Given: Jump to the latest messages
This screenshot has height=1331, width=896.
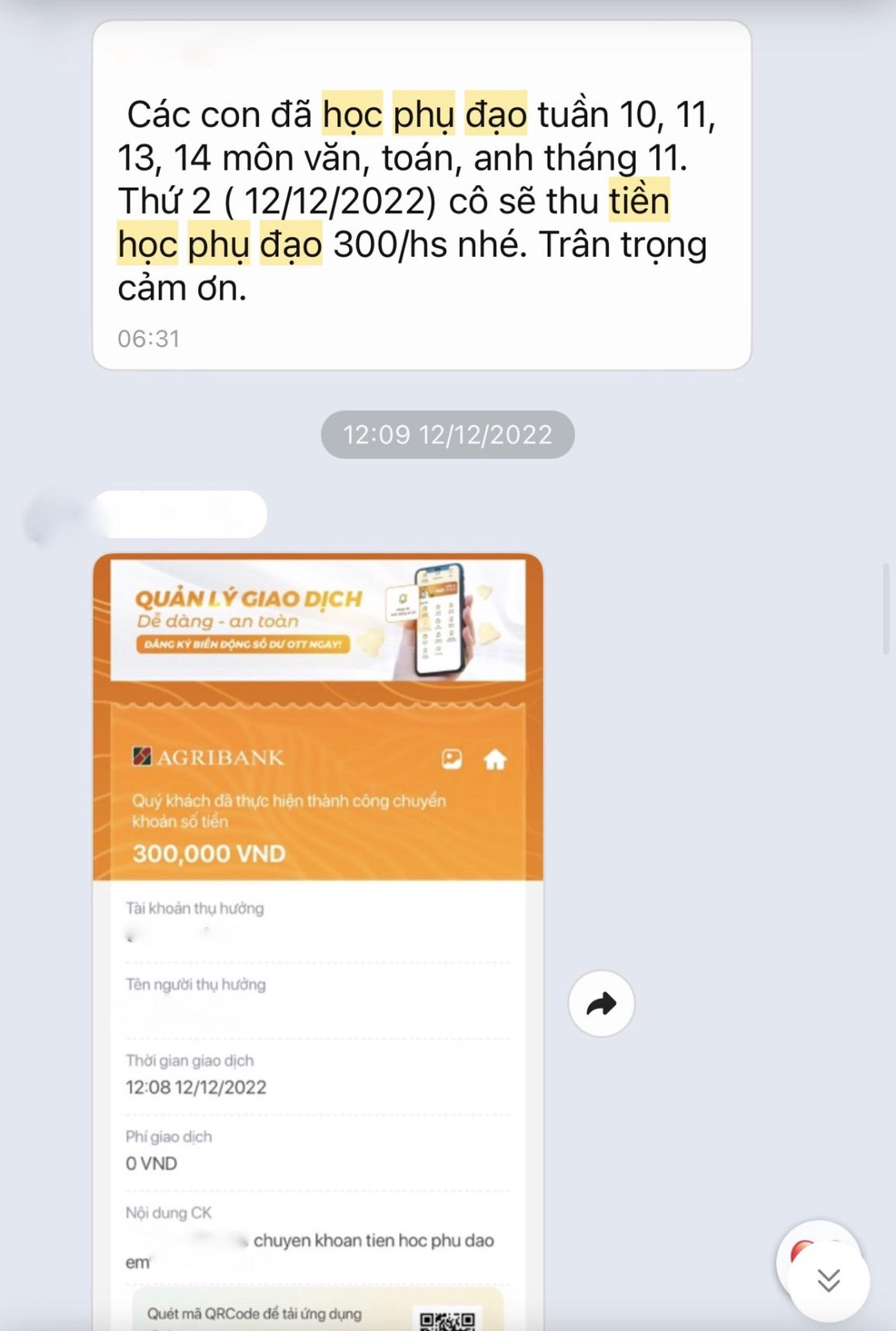Looking at the screenshot, I should tap(828, 1280).
